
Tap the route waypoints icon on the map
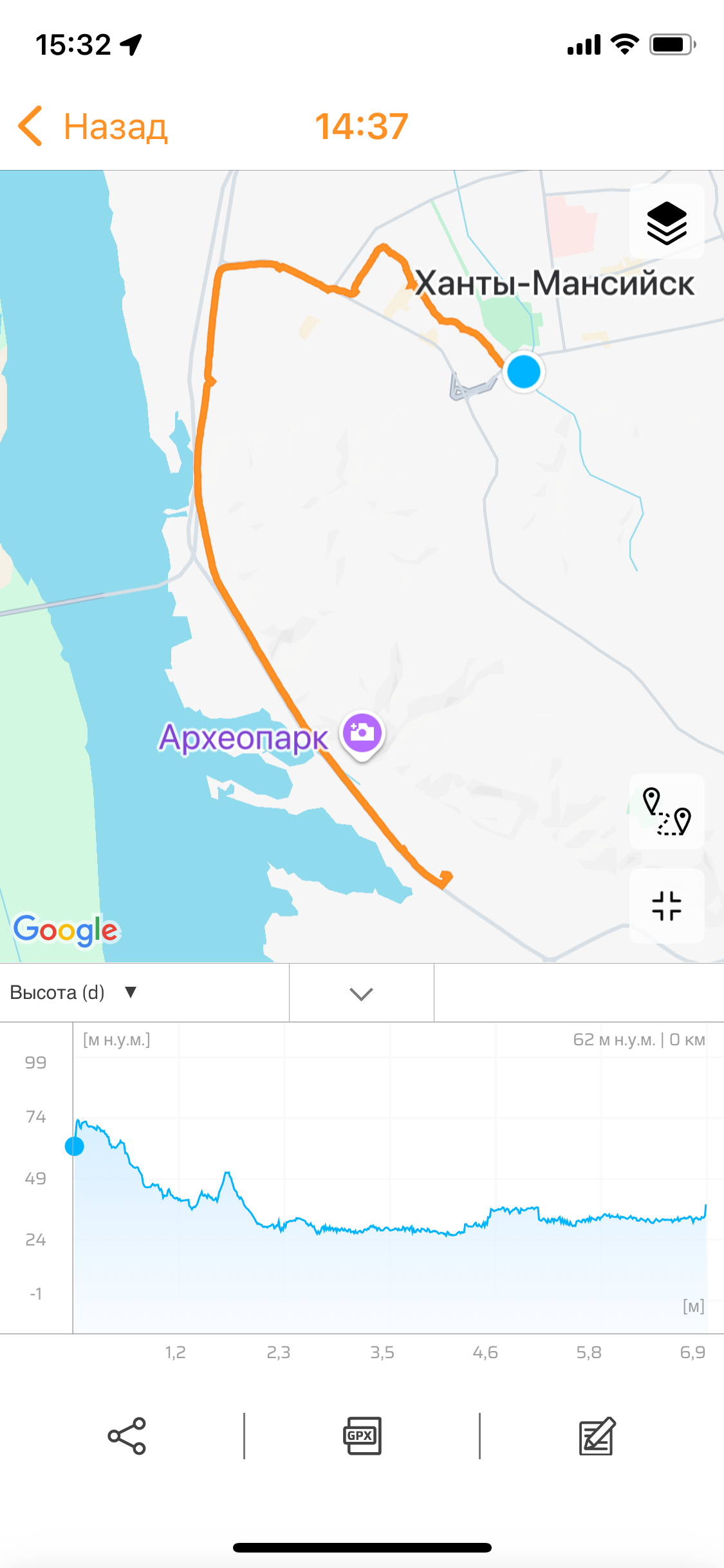(667, 812)
